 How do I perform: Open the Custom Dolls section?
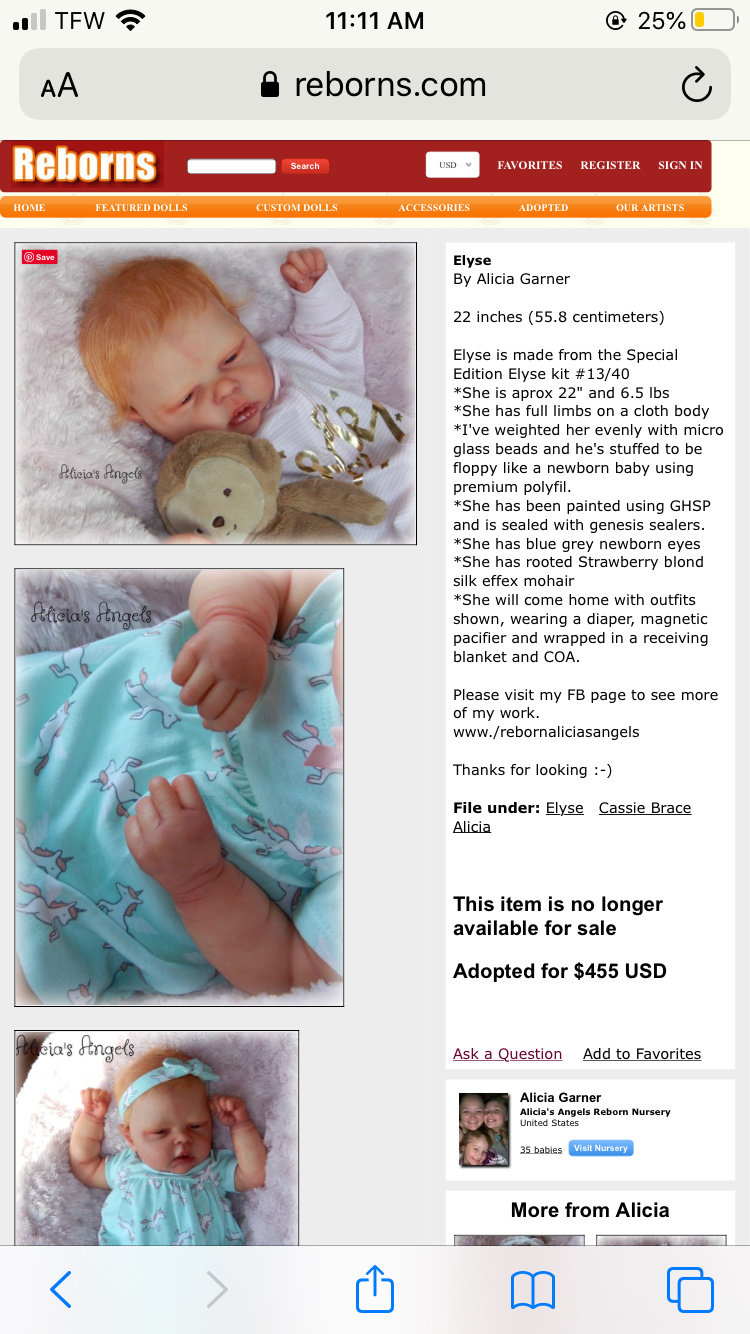click(x=297, y=208)
